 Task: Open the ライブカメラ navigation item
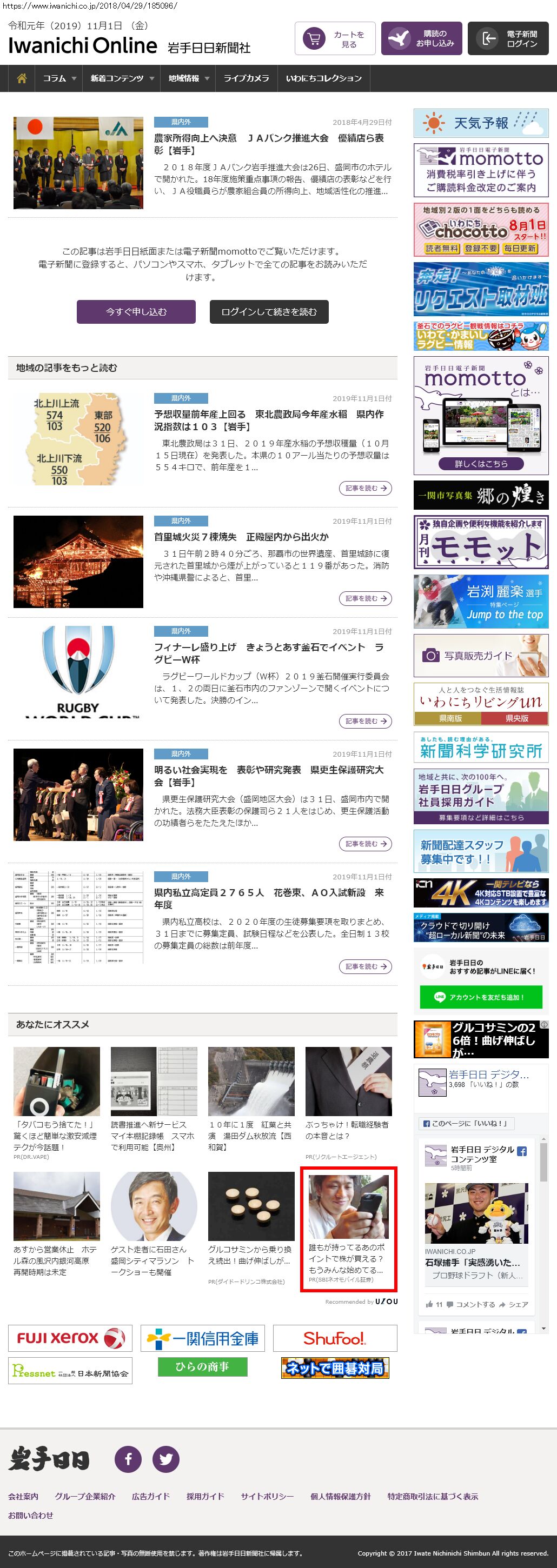246,78
